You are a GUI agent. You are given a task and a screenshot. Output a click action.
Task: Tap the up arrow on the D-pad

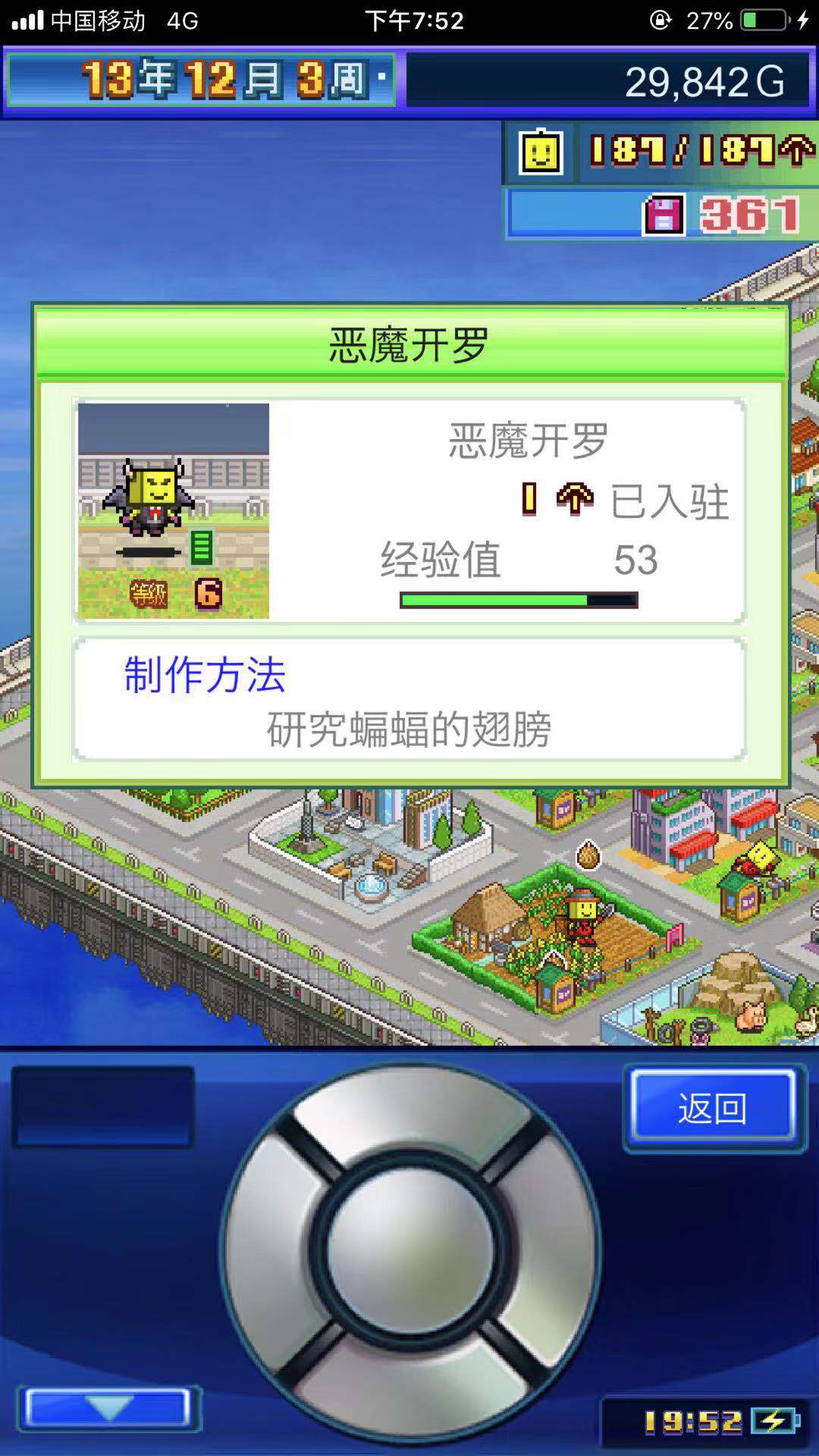click(x=410, y=1119)
